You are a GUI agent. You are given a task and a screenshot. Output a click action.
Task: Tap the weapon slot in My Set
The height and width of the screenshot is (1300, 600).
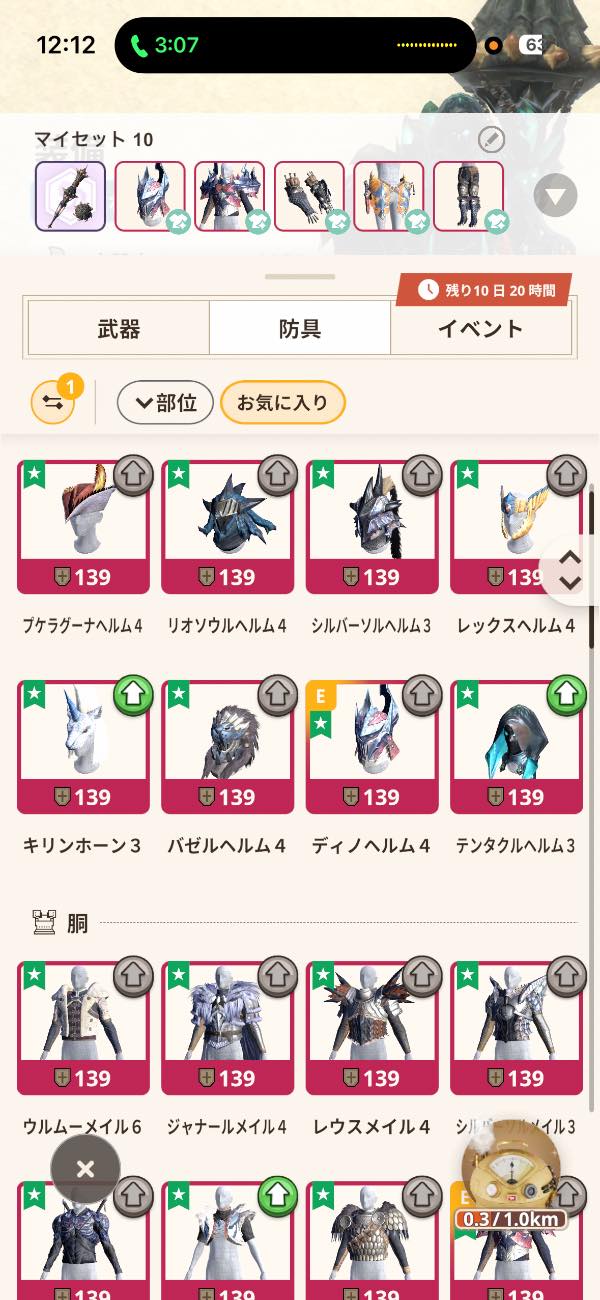(70, 196)
